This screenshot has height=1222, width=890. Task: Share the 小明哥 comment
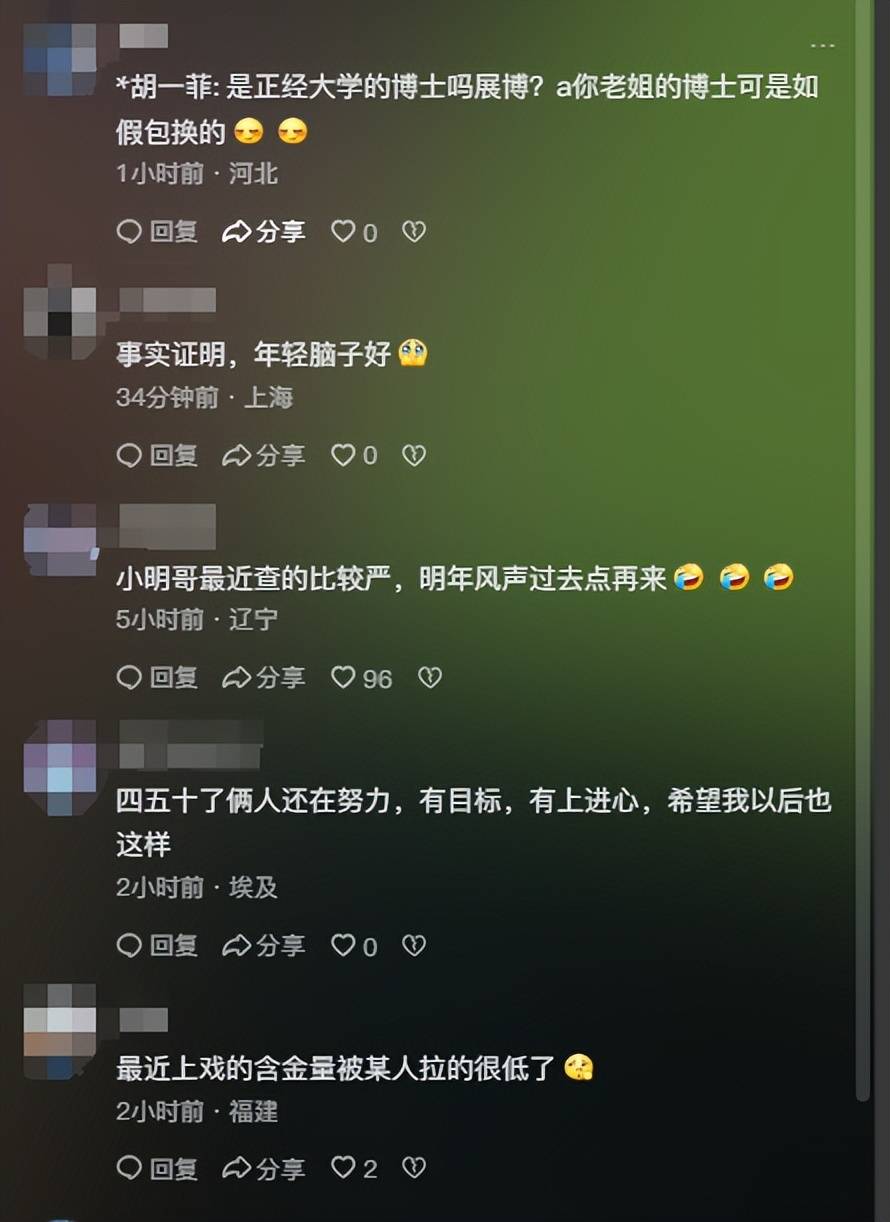(263, 678)
